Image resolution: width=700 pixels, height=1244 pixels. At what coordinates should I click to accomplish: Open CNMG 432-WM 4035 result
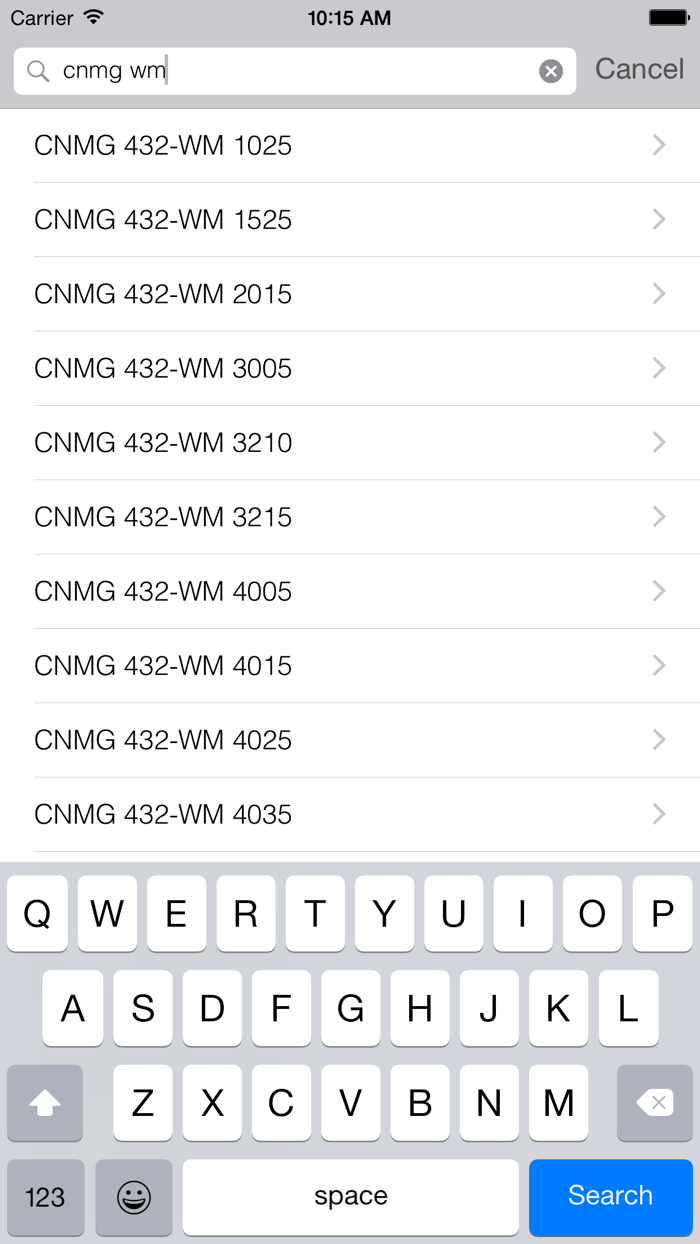(350, 815)
